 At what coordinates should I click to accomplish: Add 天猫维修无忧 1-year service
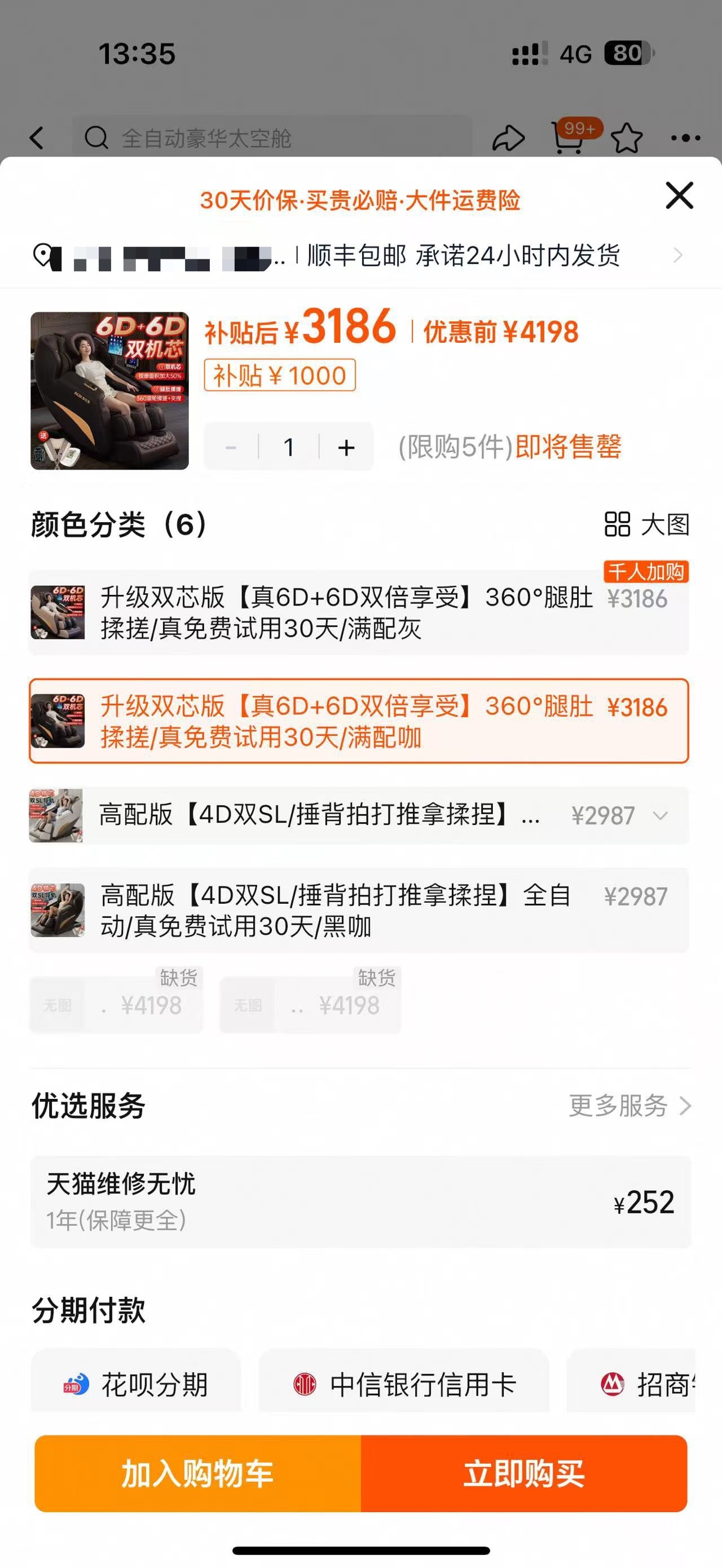(x=360, y=1202)
